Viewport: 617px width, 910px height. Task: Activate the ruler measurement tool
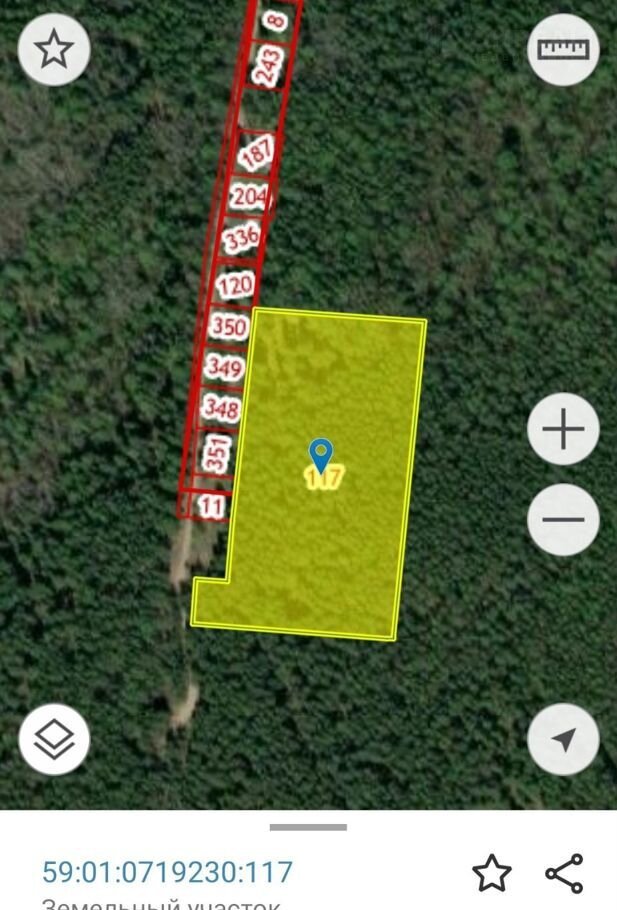[x=563, y=49]
